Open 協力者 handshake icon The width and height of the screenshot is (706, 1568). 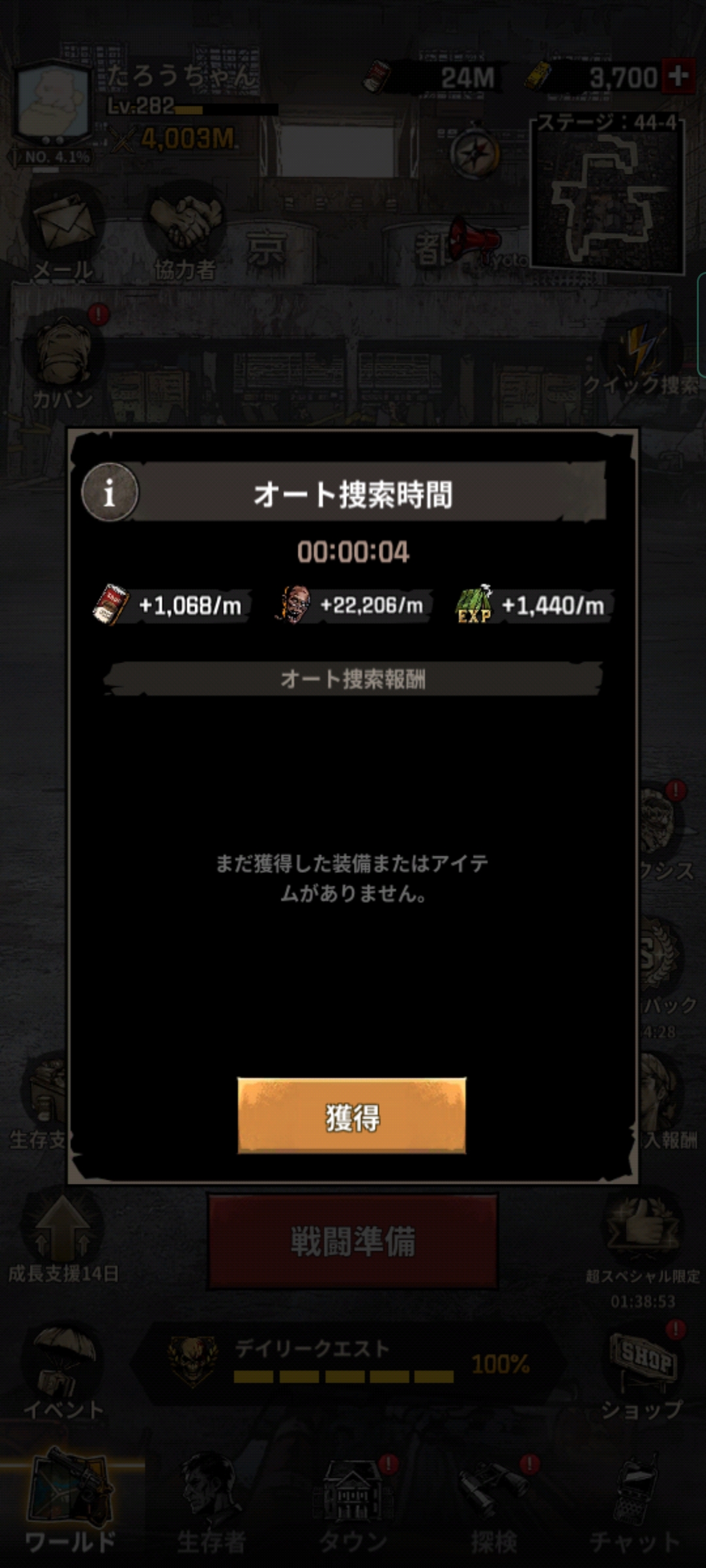(186, 232)
